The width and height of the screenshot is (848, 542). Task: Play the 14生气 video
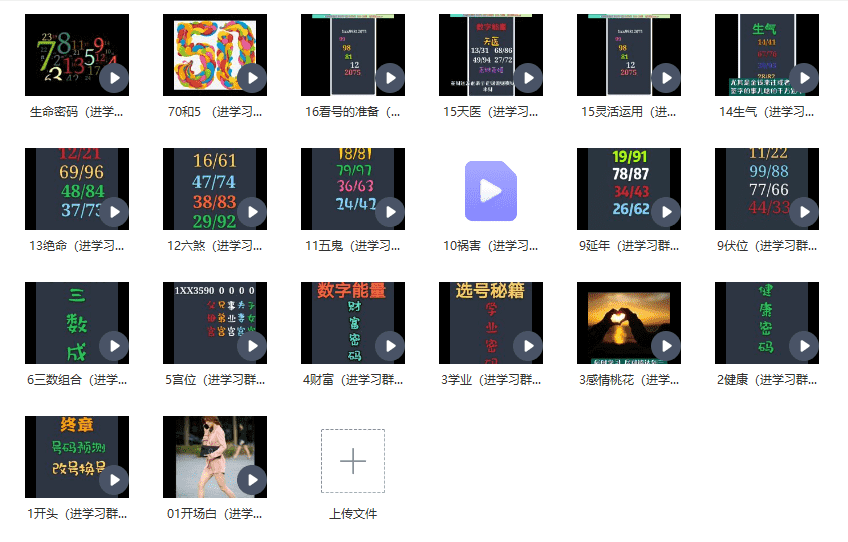click(804, 77)
